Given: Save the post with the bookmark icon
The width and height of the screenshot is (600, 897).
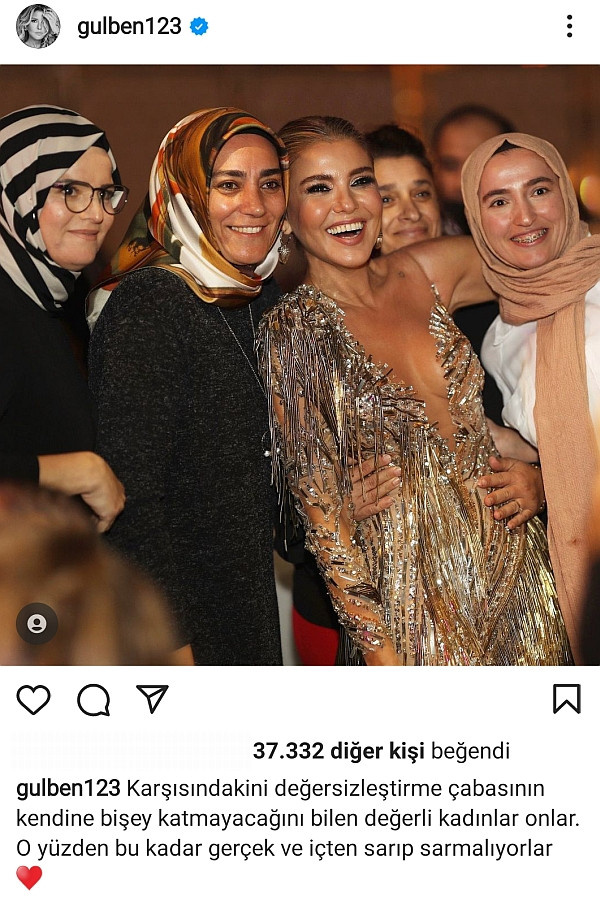Looking at the screenshot, I should coord(566,698).
